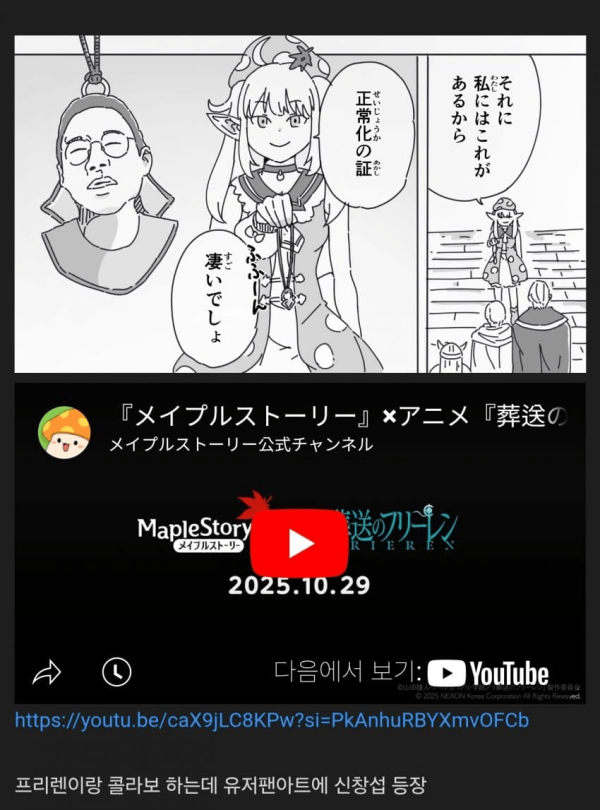Open the video on YouTube
Image resolution: width=600 pixels, height=810 pixels.
pyautogui.click(x=488, y=673)
